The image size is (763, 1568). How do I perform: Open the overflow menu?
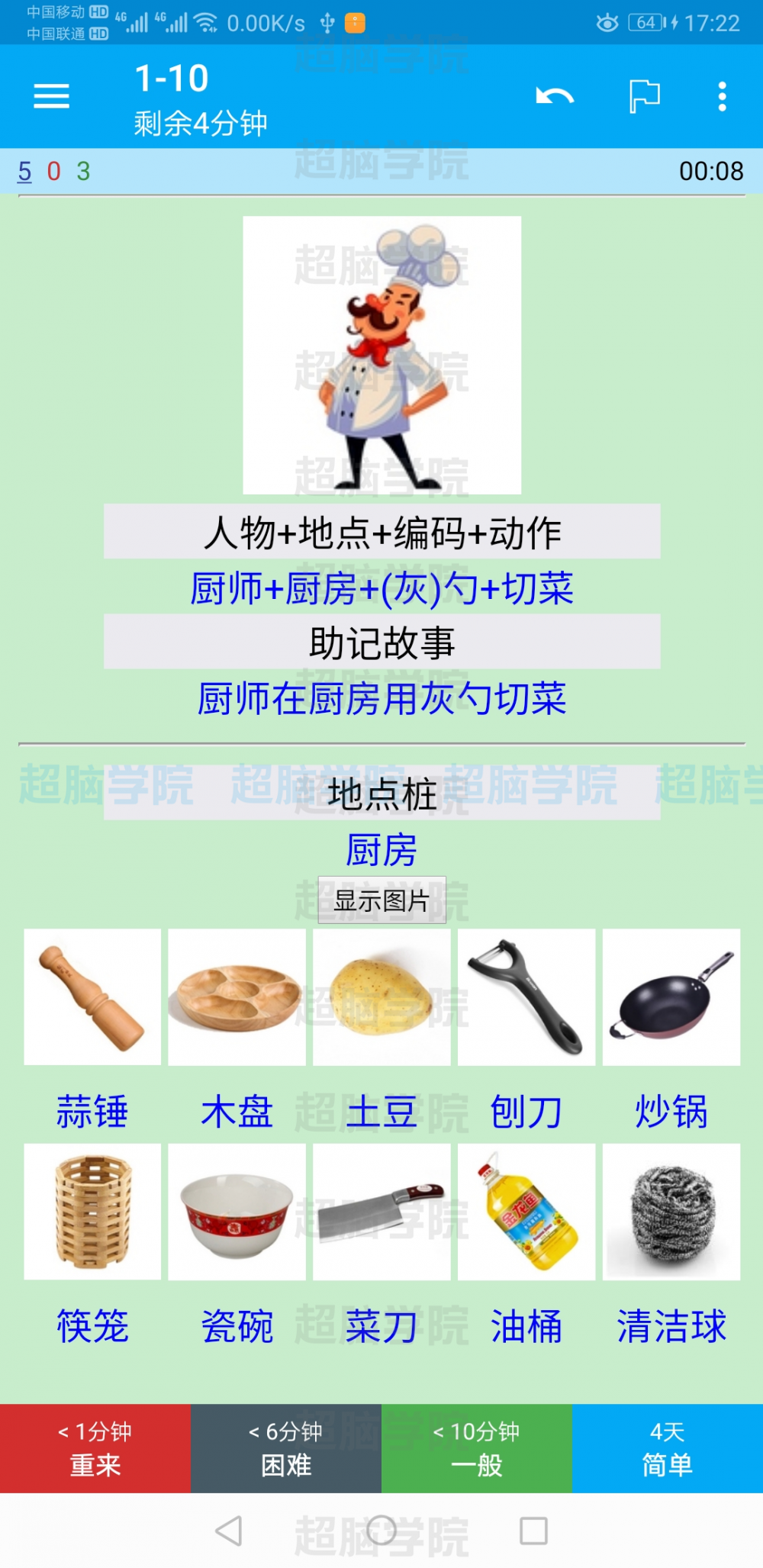pyautogui.click(x=722, y=97)
